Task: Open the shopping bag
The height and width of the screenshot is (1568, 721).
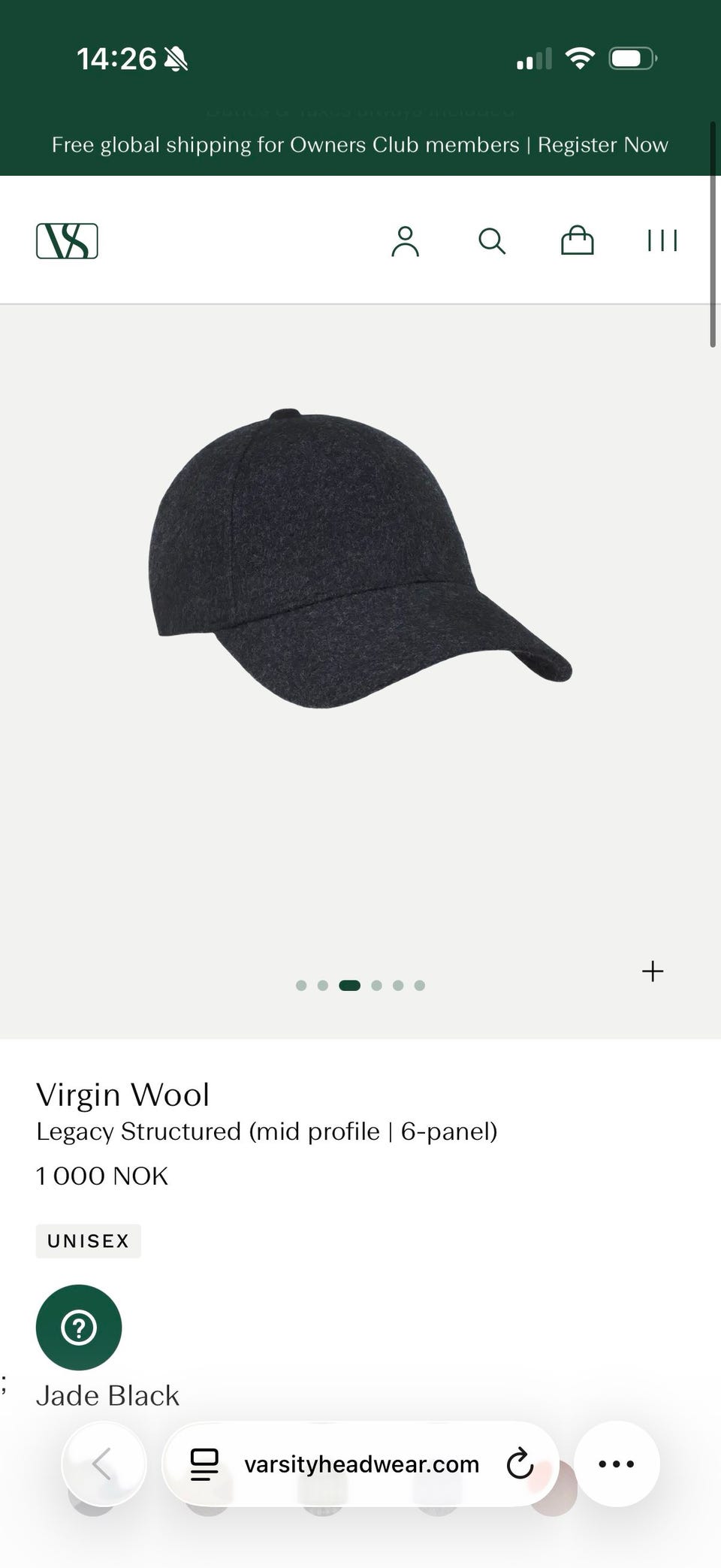Action: (x=577, y=241)
